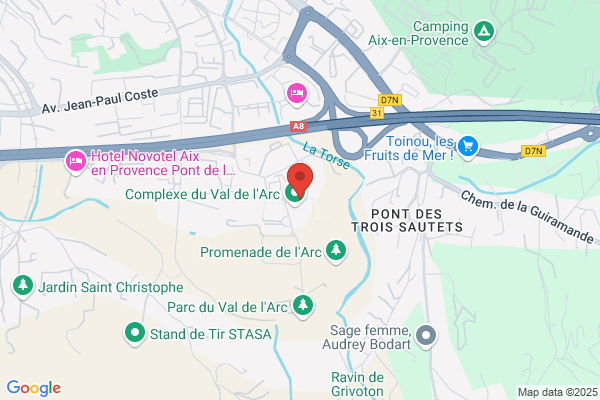Open Hotel Novotel Aix en Provence marker
The height and width of the screenshot is (400, 600).
(x=76, y=162)
